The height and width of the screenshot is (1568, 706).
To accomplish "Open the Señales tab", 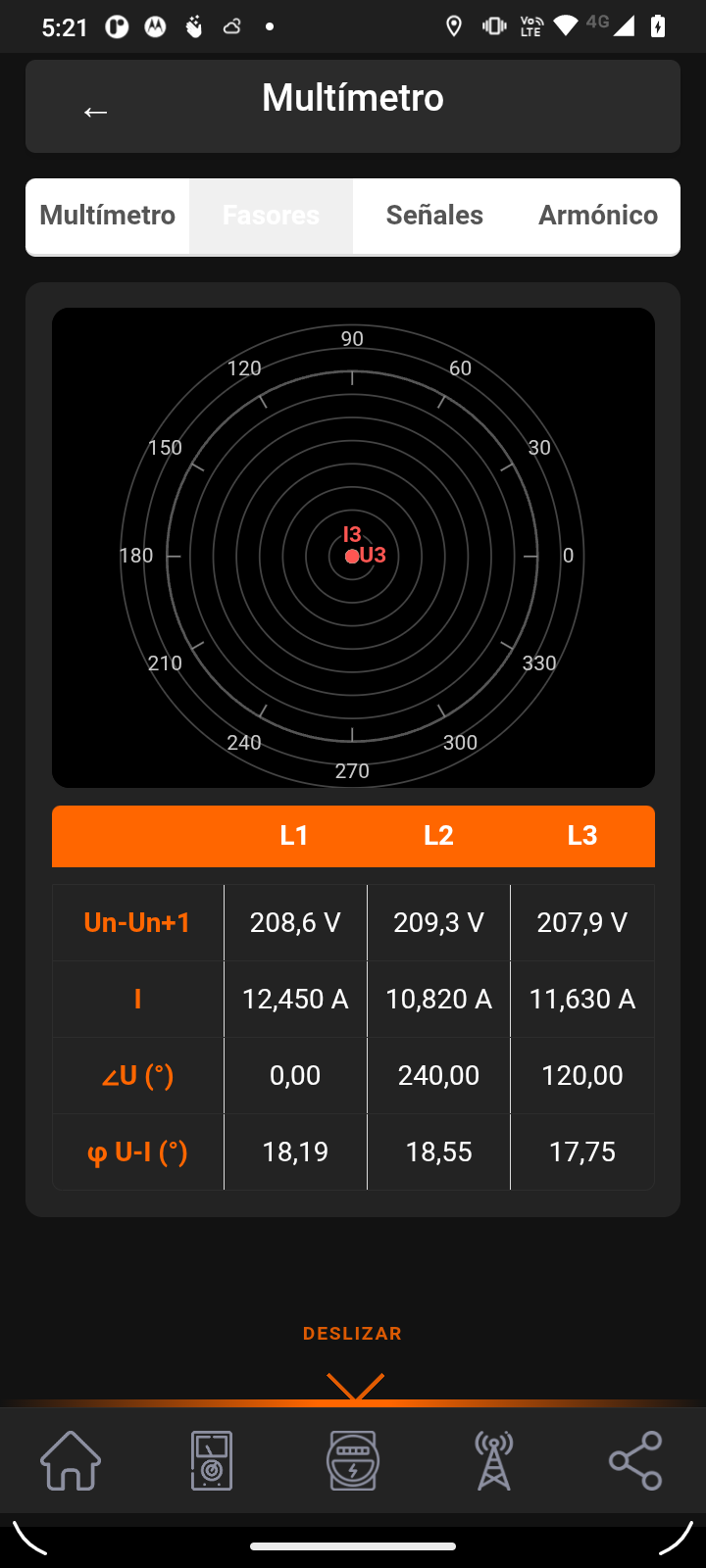I will (x=434, y=216).
